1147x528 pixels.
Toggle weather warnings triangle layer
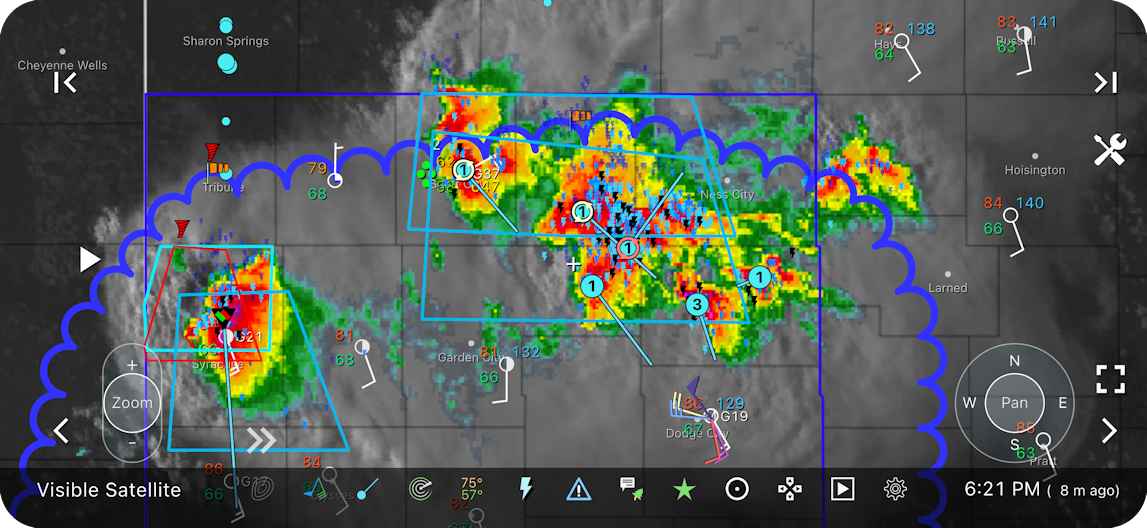[579, 489]
